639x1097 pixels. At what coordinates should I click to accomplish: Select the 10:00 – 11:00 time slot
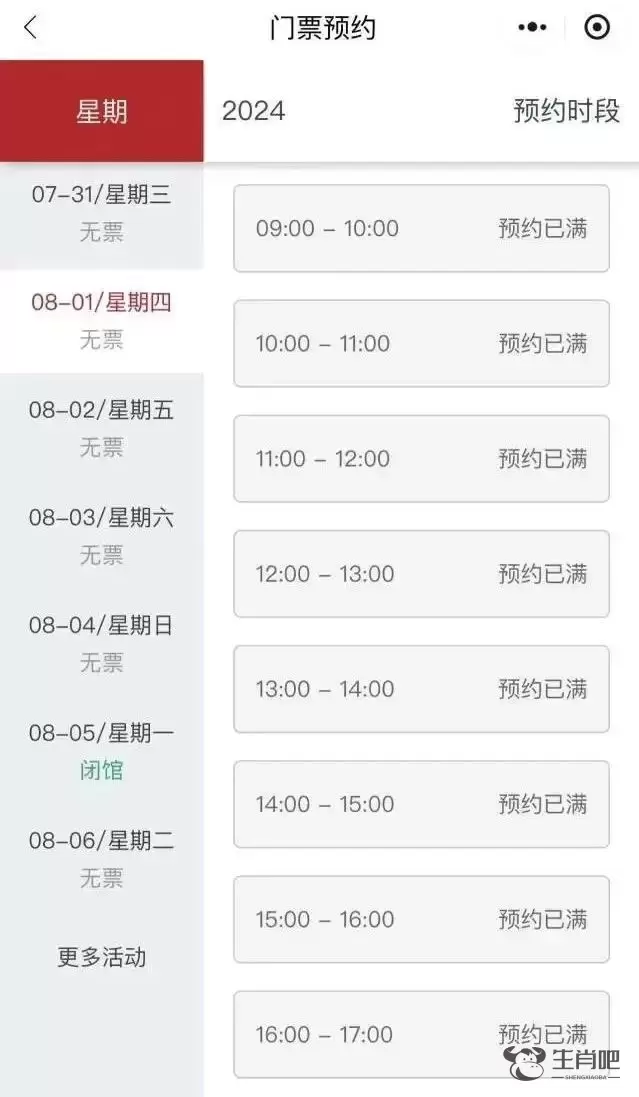[421, 343]
